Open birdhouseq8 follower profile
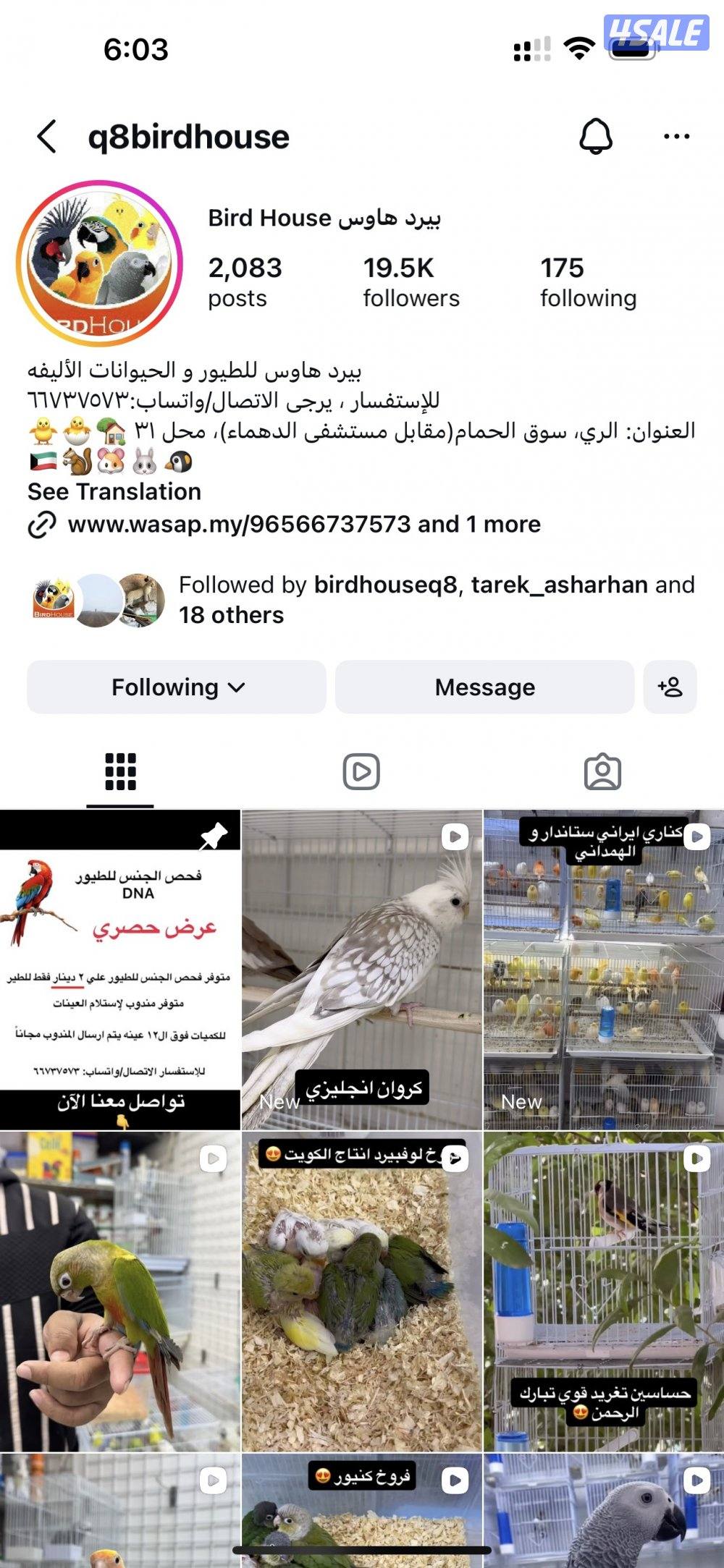Screen dimensions: 724x1568 pos(386,585)
